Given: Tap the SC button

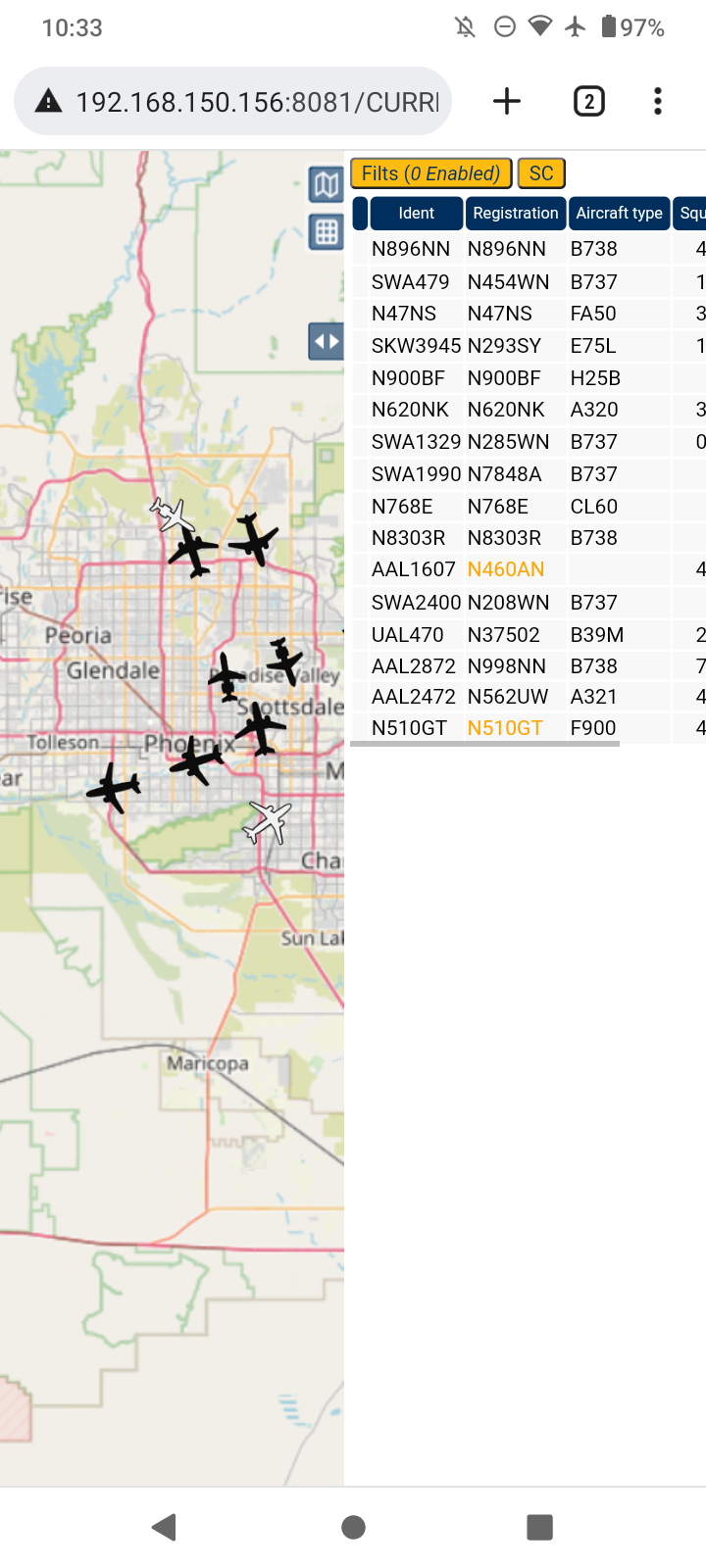Looking at the screenshot, I should (541, 173).
